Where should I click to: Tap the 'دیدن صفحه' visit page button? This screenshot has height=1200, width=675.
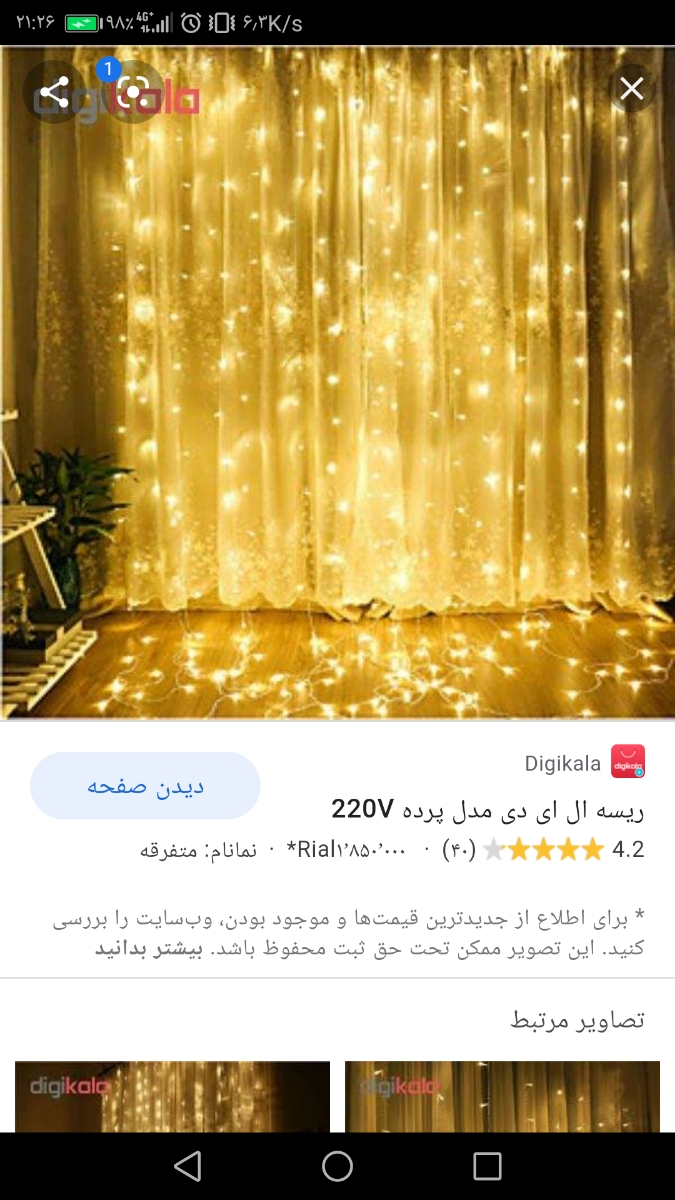point(145,786)
